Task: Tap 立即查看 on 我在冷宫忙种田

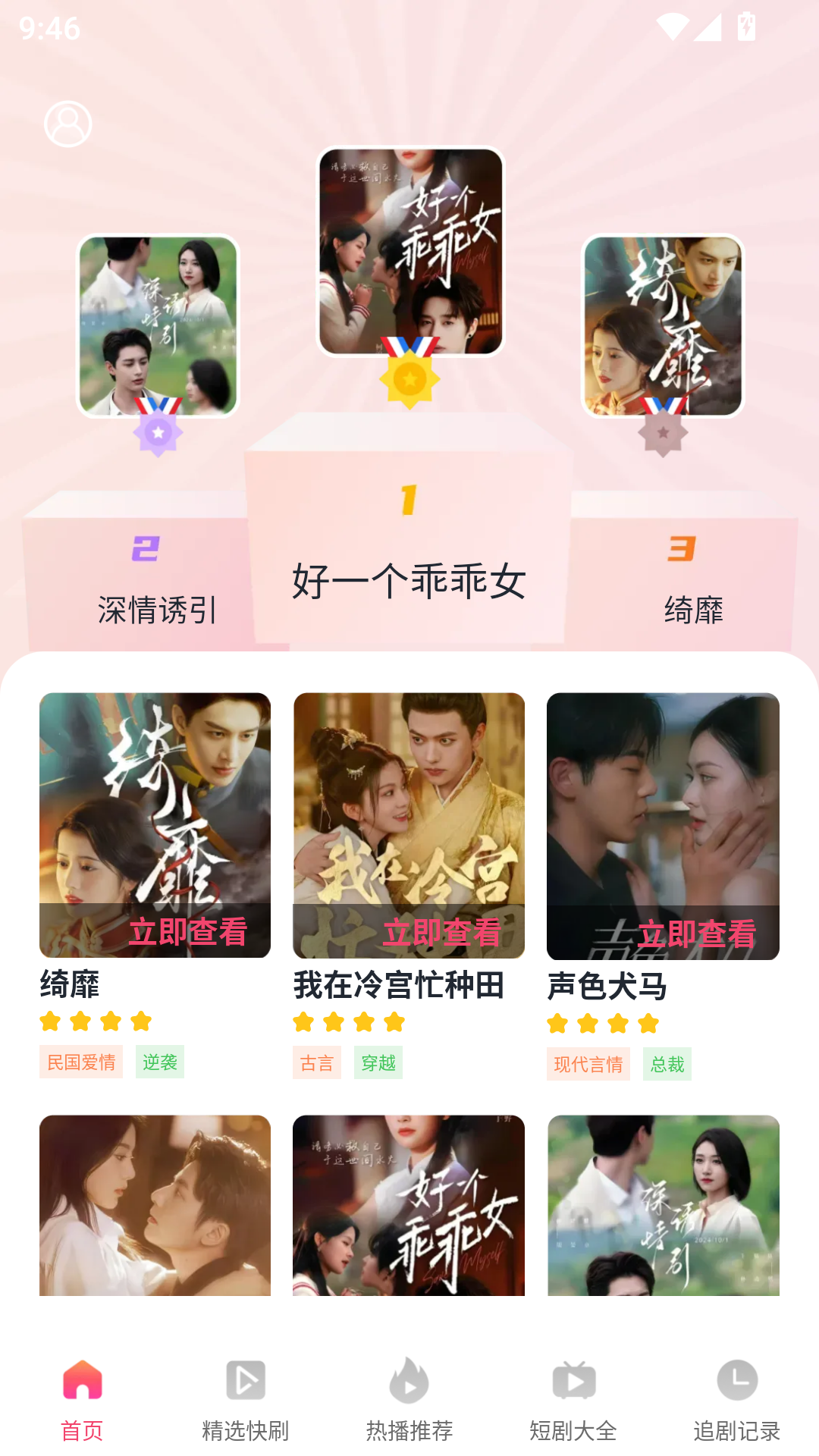Action: [441, 932]
